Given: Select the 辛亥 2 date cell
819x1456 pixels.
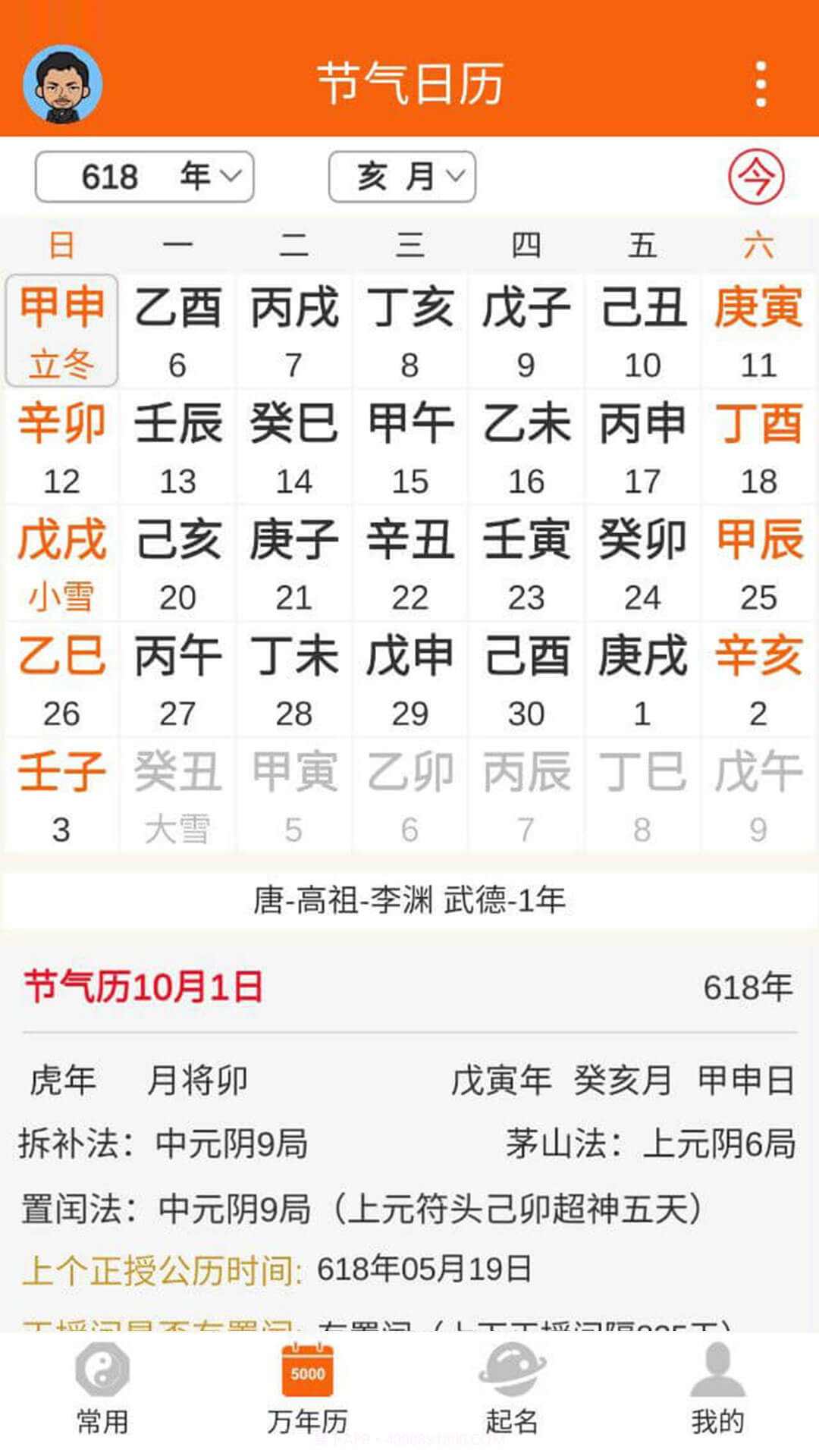Looking at the screenshot, I should pyautogui.click(x=758, y=679).
